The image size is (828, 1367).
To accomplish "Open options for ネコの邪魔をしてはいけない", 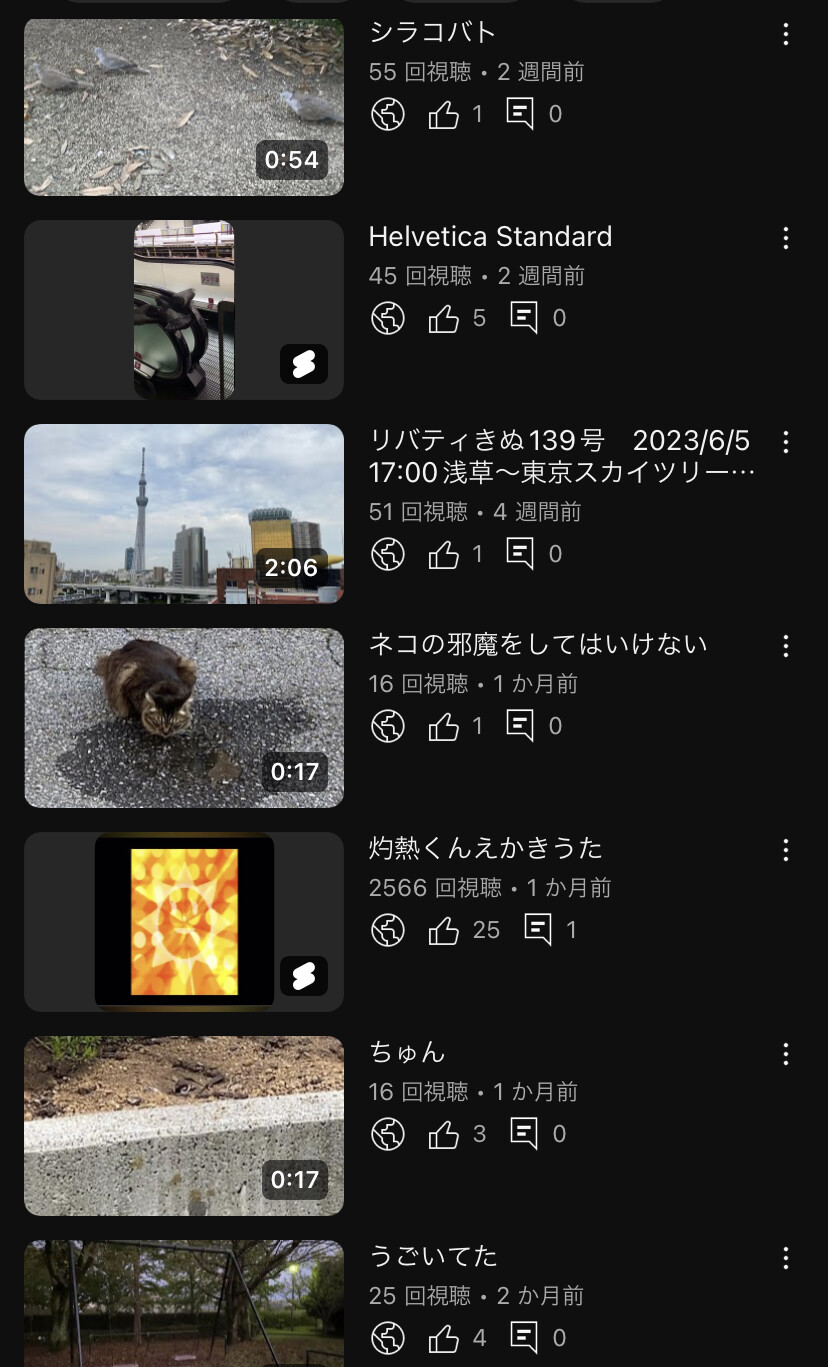I will coord(786,646).
